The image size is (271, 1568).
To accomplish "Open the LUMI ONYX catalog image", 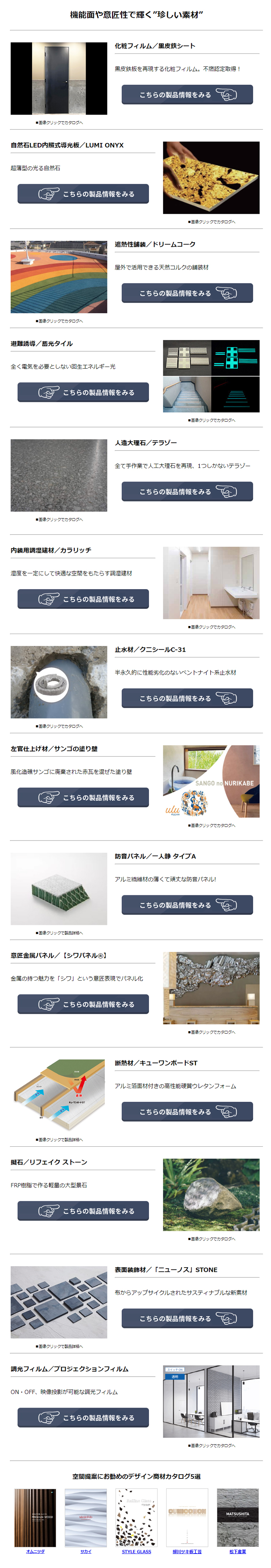I will [x=211, y=178].
